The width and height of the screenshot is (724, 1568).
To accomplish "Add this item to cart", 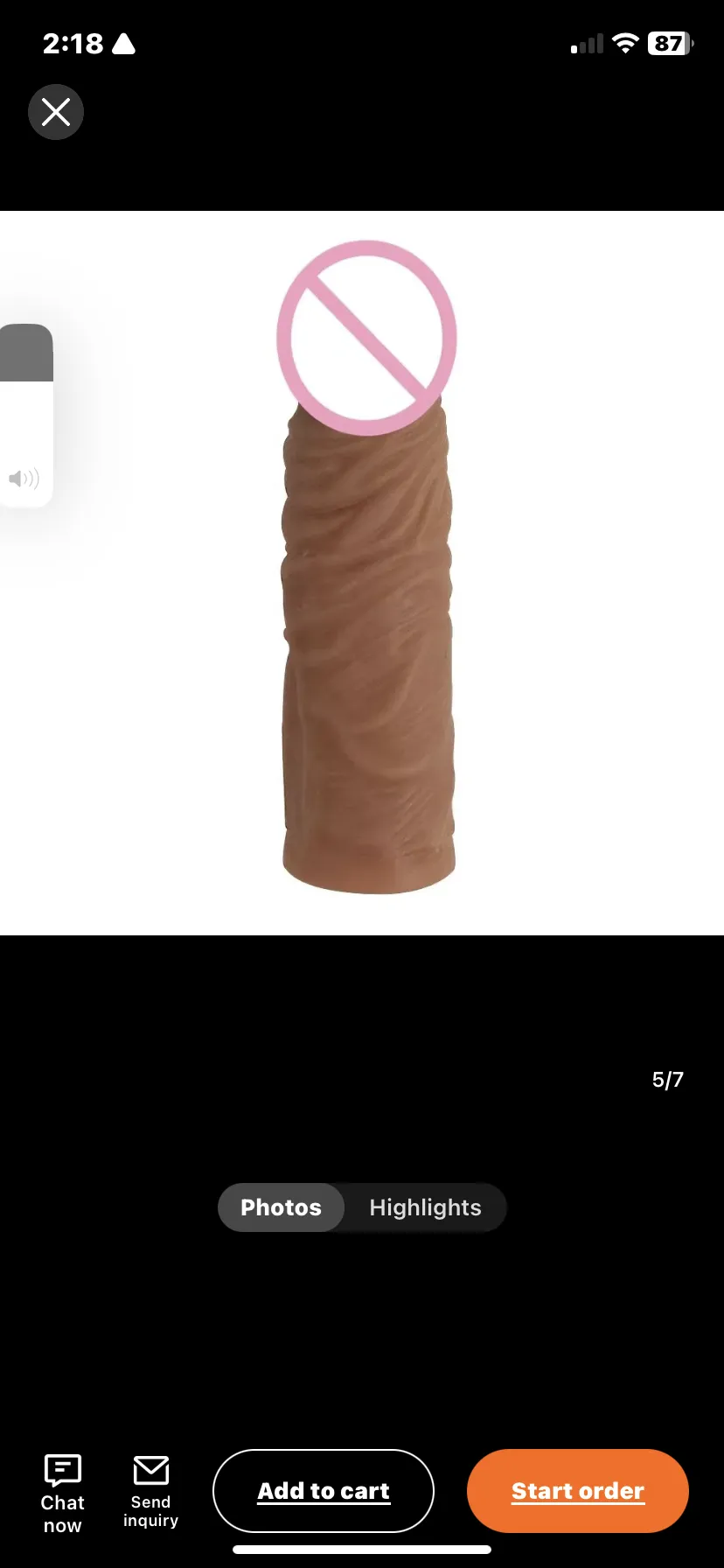I will tap(324, 1491).
